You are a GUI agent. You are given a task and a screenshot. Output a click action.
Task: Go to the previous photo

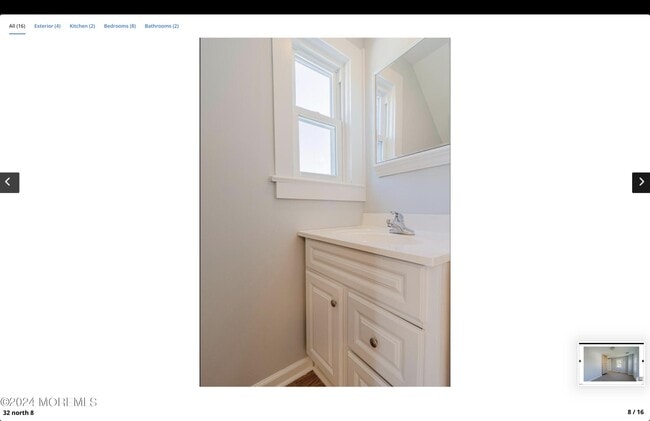tap(9, 182)
